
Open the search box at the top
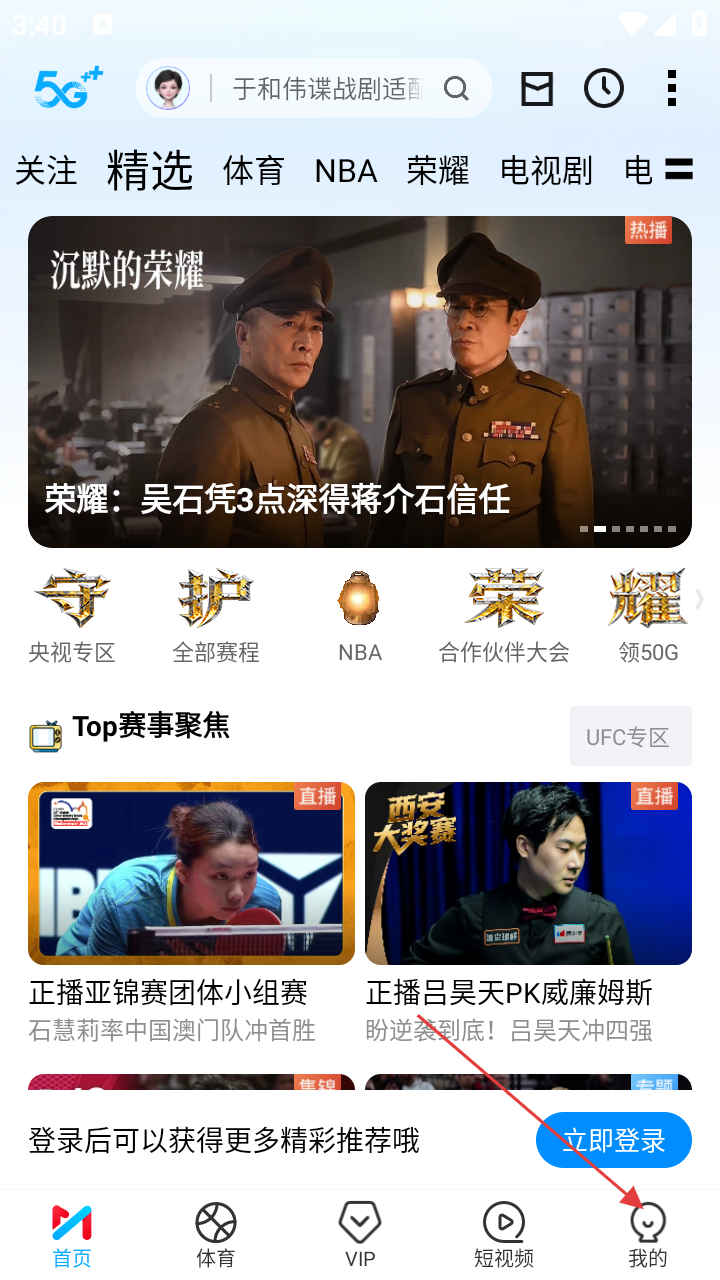pyautogui.click(x=330, y=90)
